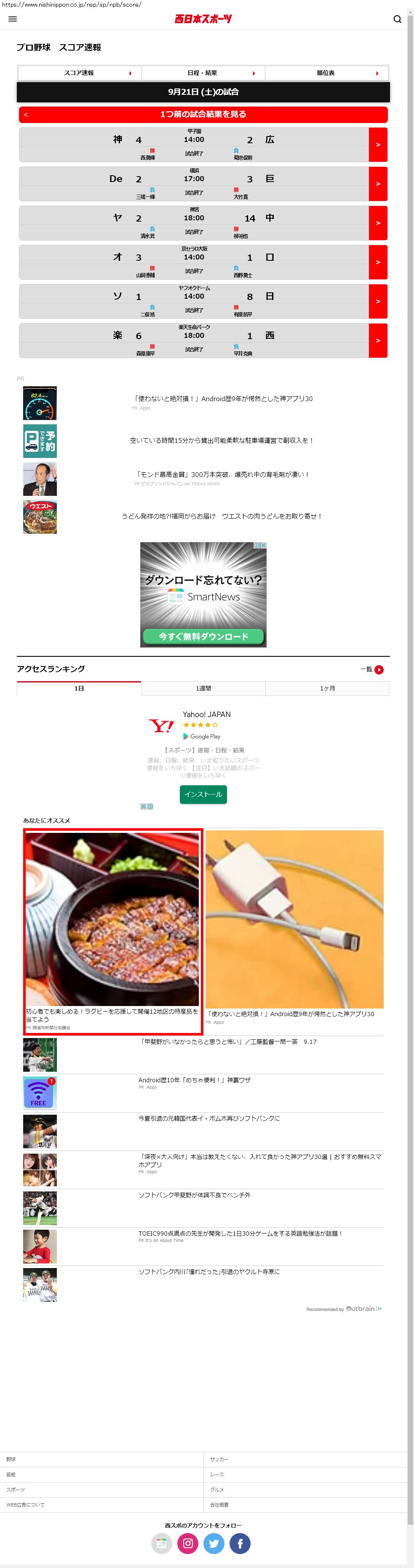Viewport: 414px width, 1568px height.
Task: Open the De vs 巨 game details
Action: tap(377, 184)
